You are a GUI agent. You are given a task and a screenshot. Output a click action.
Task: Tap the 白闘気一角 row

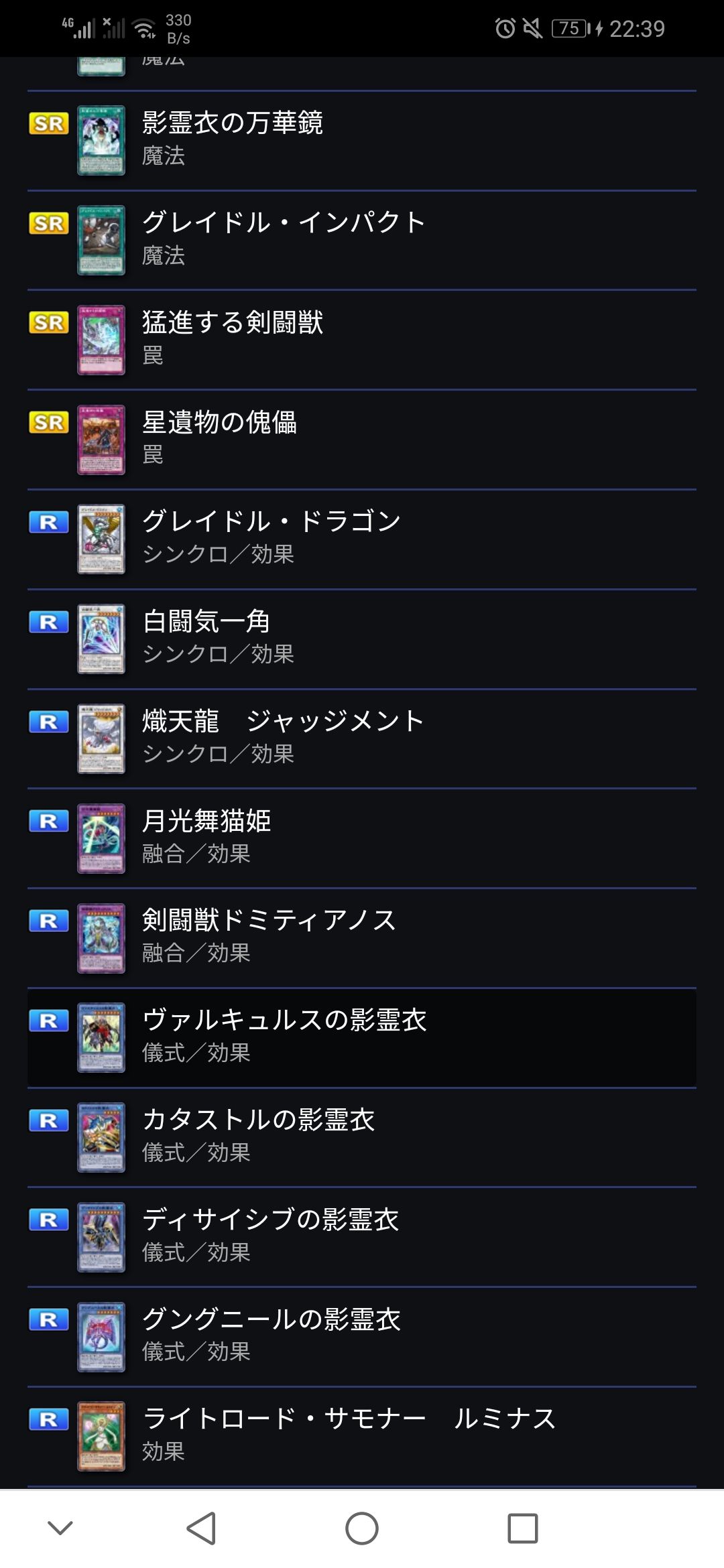pyautogui.click(x=361, y=639)
